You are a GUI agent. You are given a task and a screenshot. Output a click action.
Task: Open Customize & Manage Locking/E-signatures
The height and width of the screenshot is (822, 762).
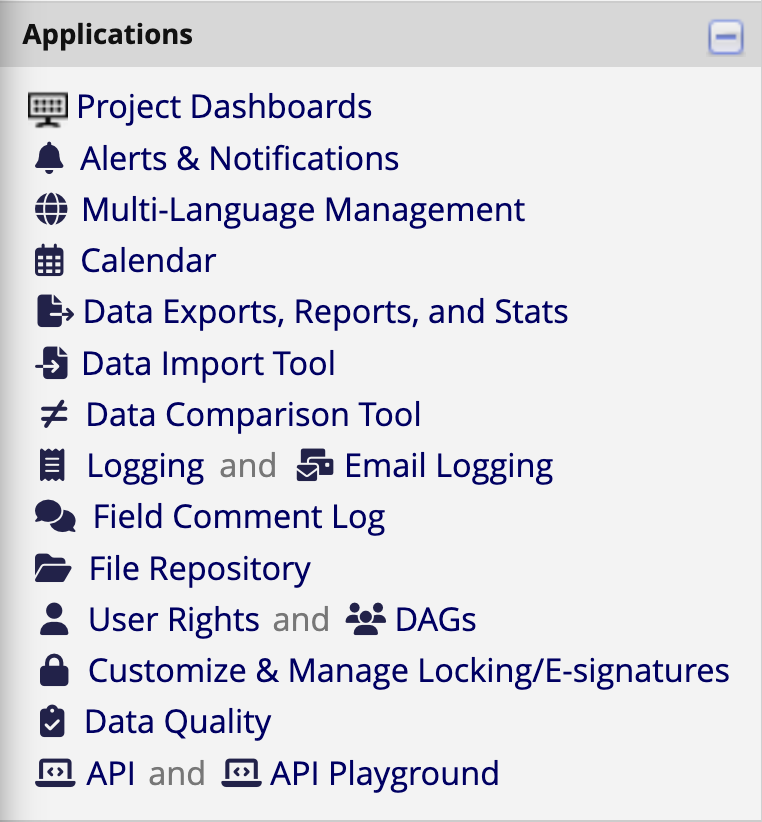(x=408, y=671)
